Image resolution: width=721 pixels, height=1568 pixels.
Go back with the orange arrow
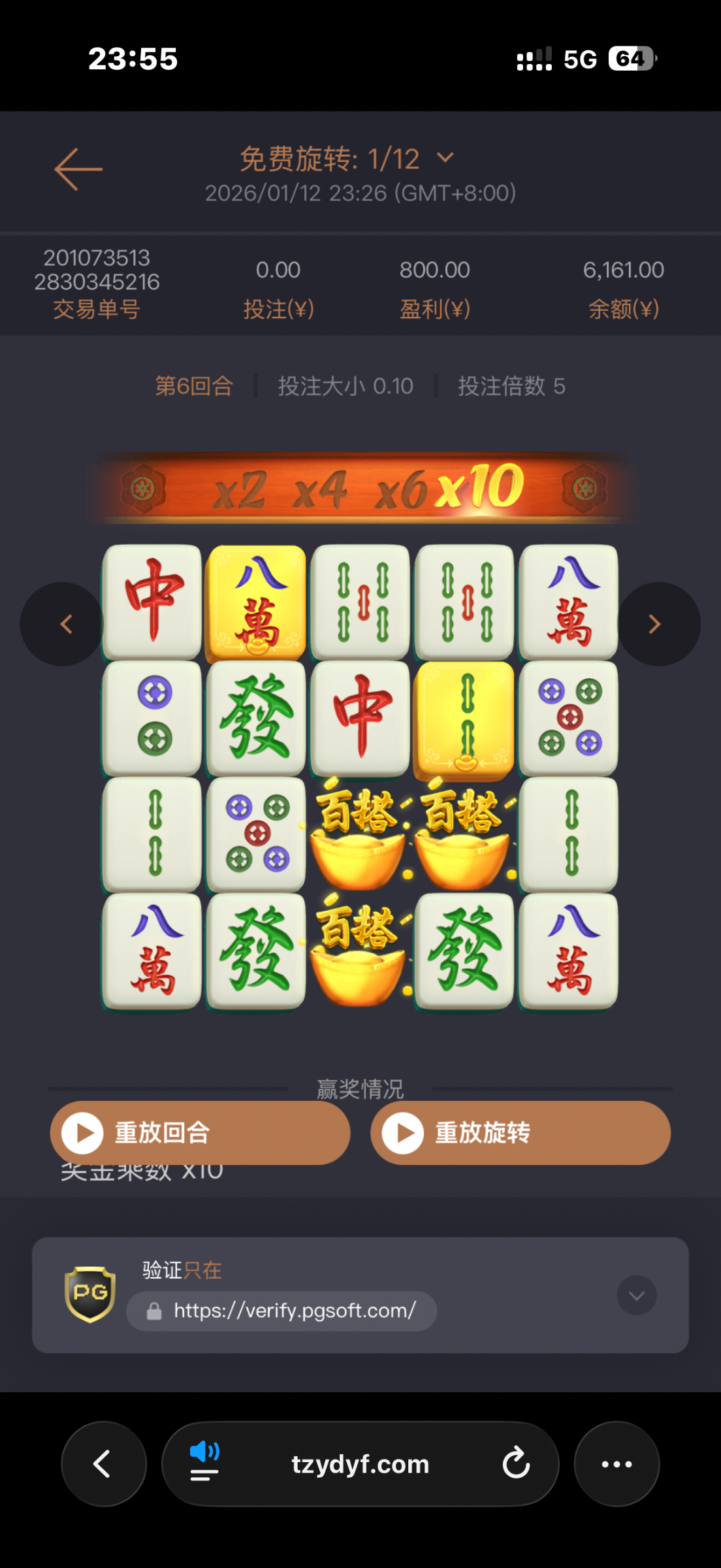tap(78, 169)
